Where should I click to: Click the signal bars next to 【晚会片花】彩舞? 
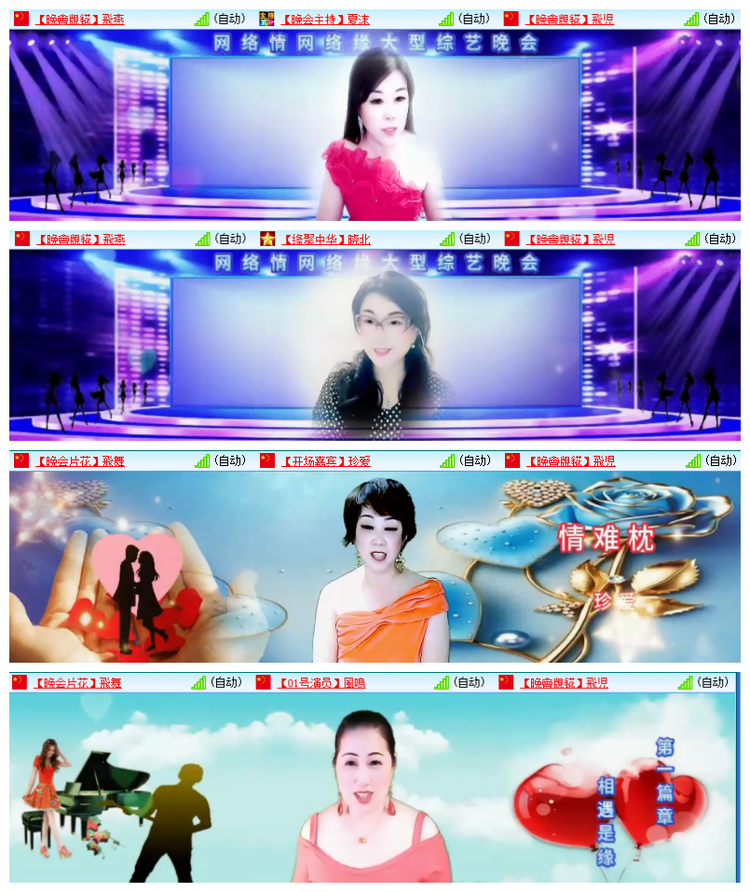[200, 460]
